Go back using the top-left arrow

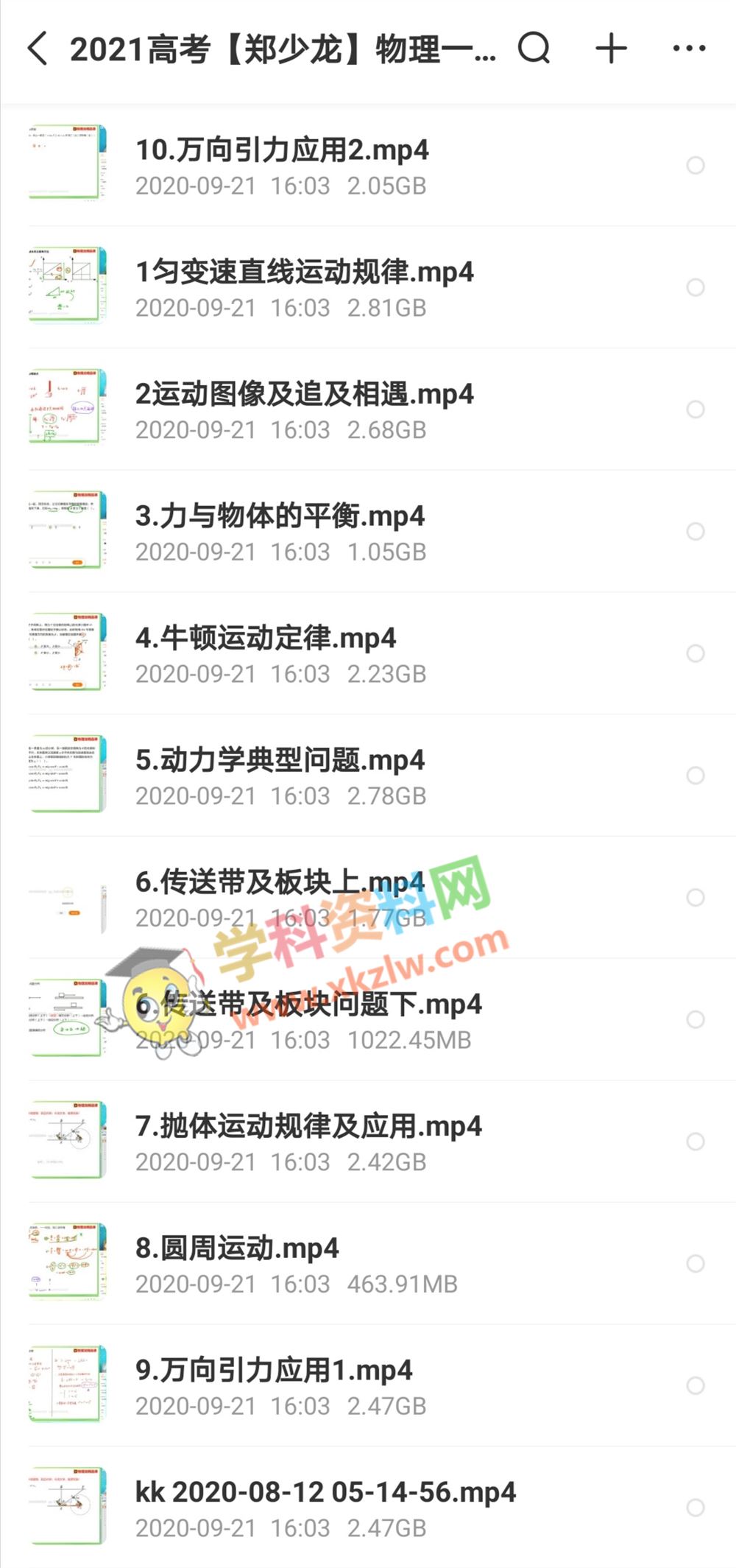point(38,49)
